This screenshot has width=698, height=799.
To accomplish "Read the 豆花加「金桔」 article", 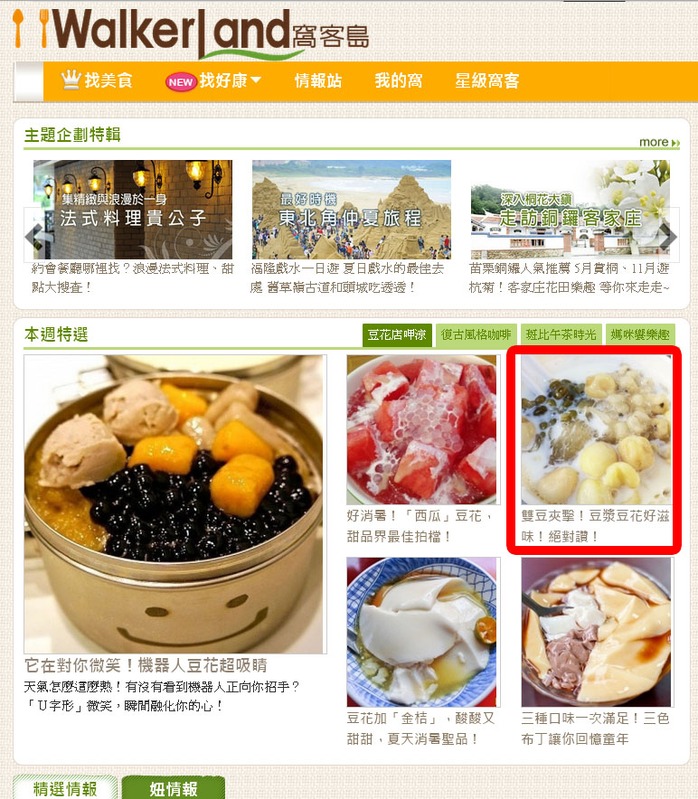I will pos(422,632).
